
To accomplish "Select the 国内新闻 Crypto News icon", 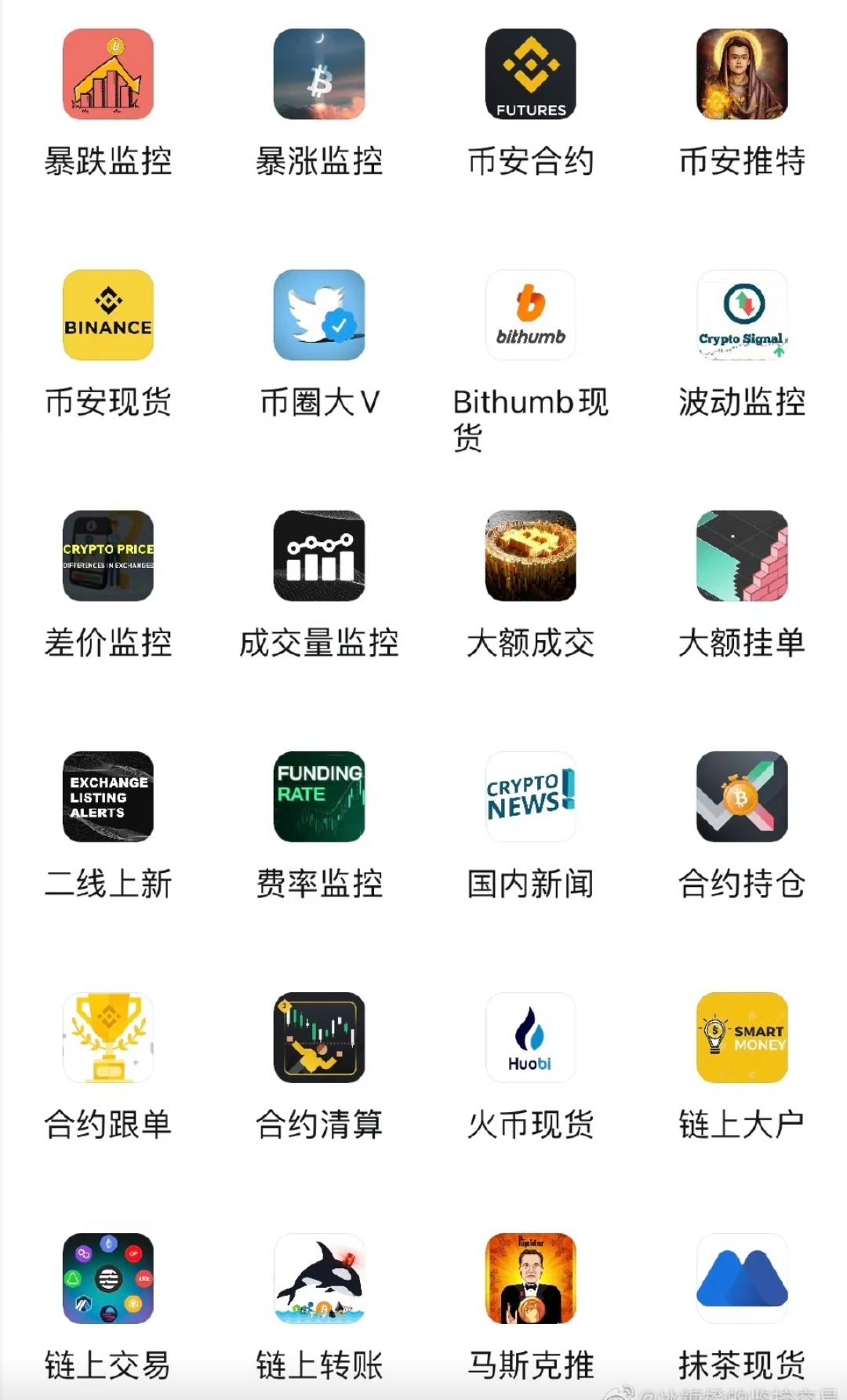I will click(x=531, y=797).
